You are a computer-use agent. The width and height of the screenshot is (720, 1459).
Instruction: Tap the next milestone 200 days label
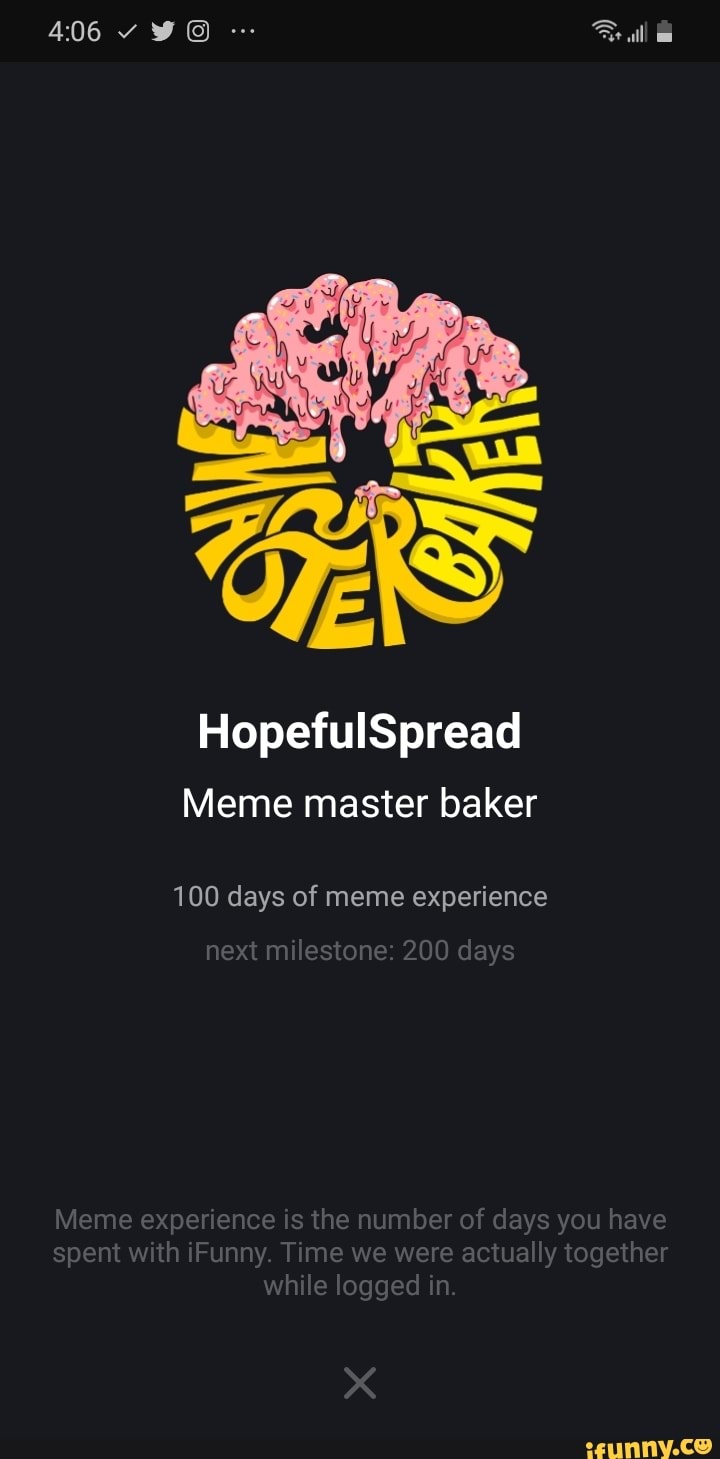pyautogui.click(x=360, y=950)
